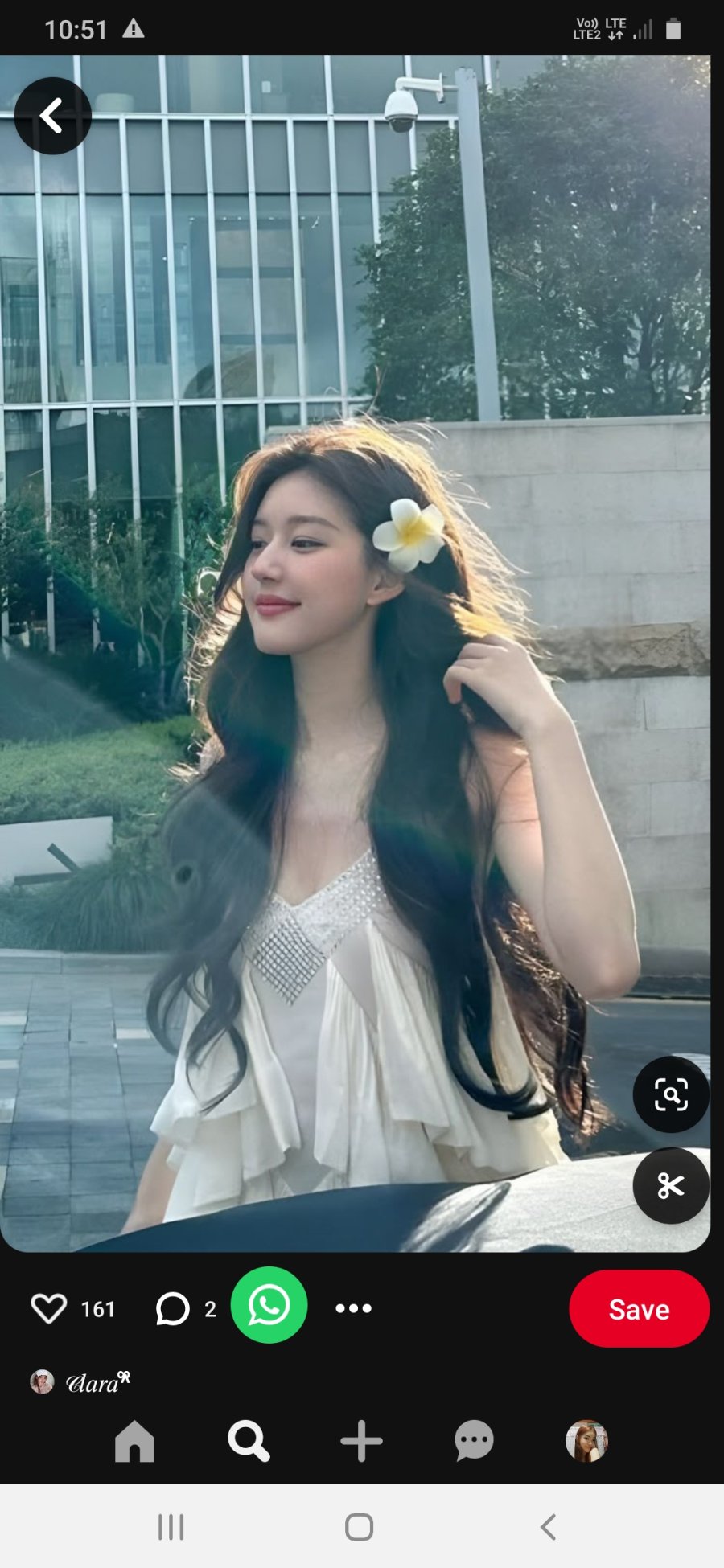
Task: Open visual search lens on the pin
Action: tap(671, 1094)
